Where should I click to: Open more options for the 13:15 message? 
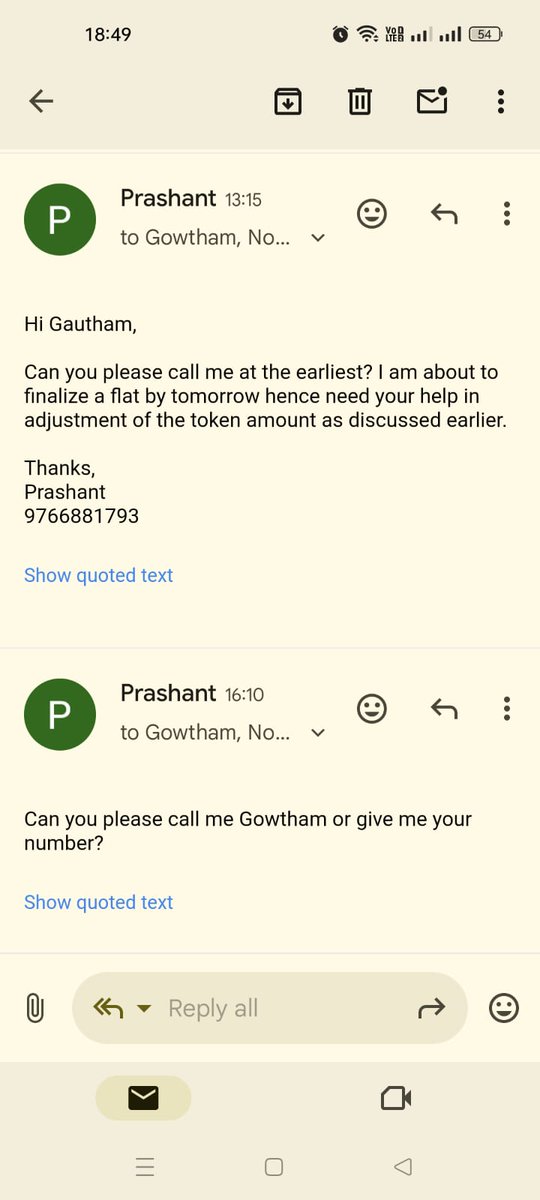[x=507, y=213]
